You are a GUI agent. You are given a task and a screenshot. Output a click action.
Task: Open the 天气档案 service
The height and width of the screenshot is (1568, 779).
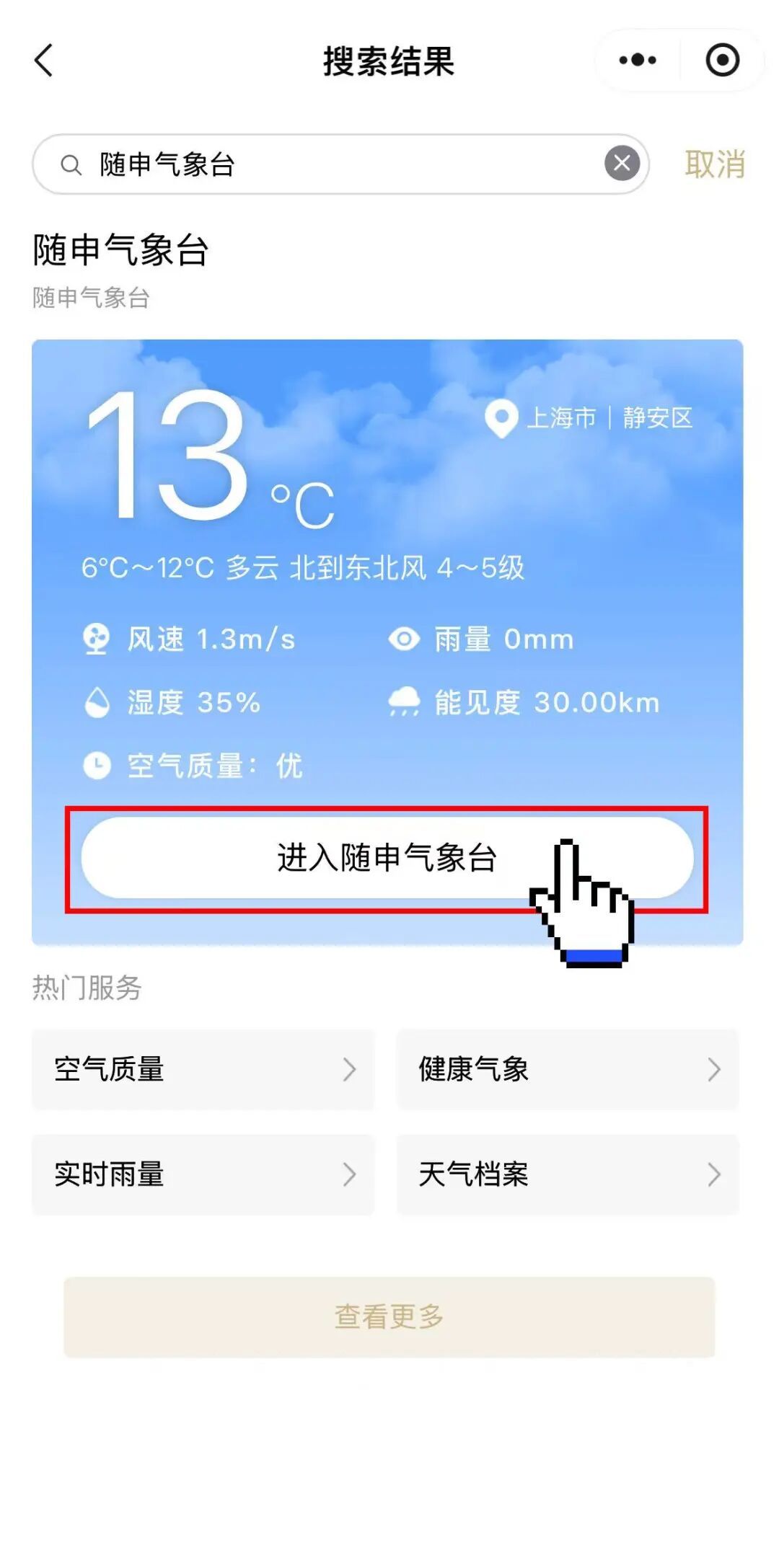[x=568, y=1174]
